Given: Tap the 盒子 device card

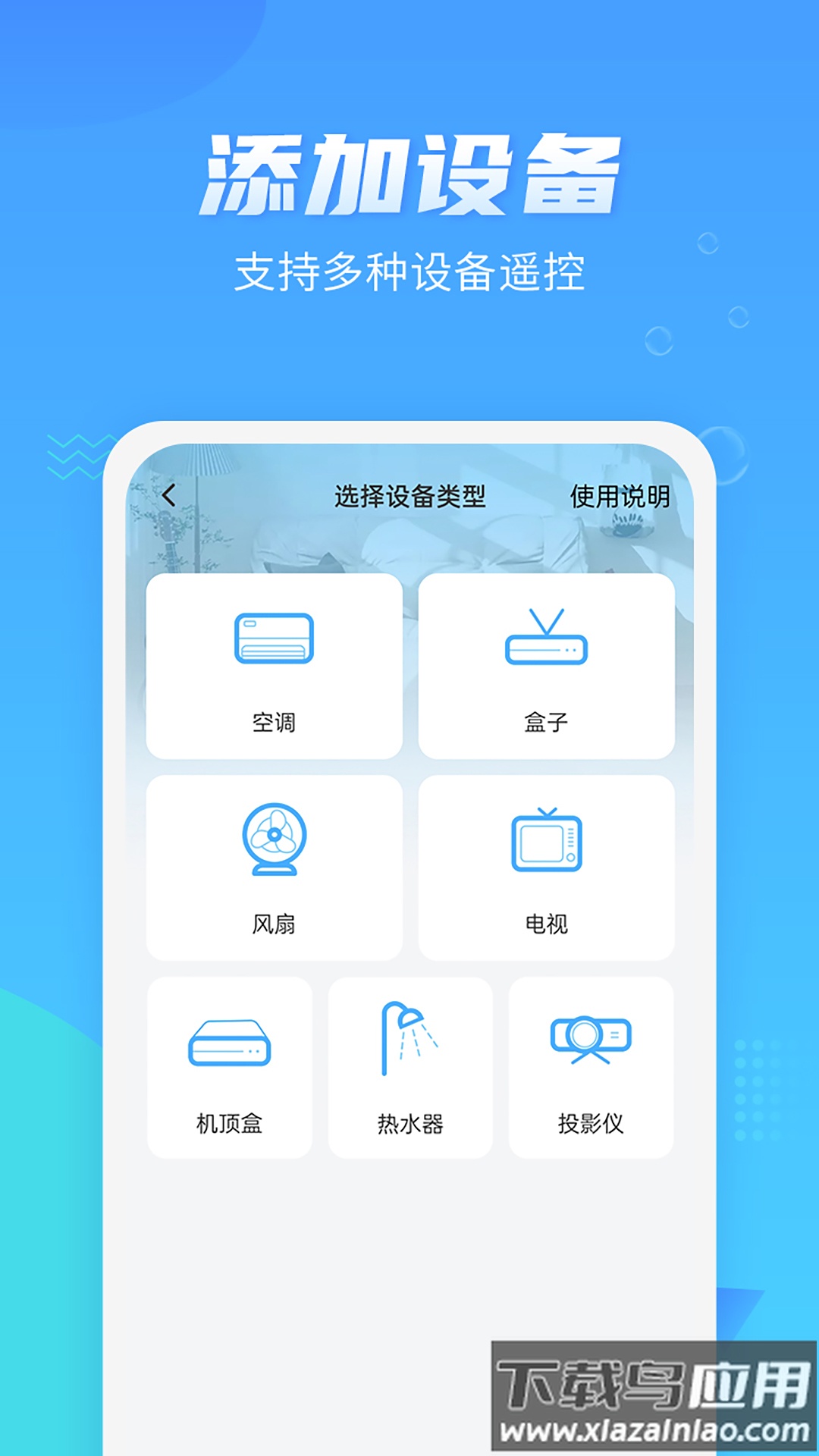Looking at the screenshot, I should (x=546, y=667).
